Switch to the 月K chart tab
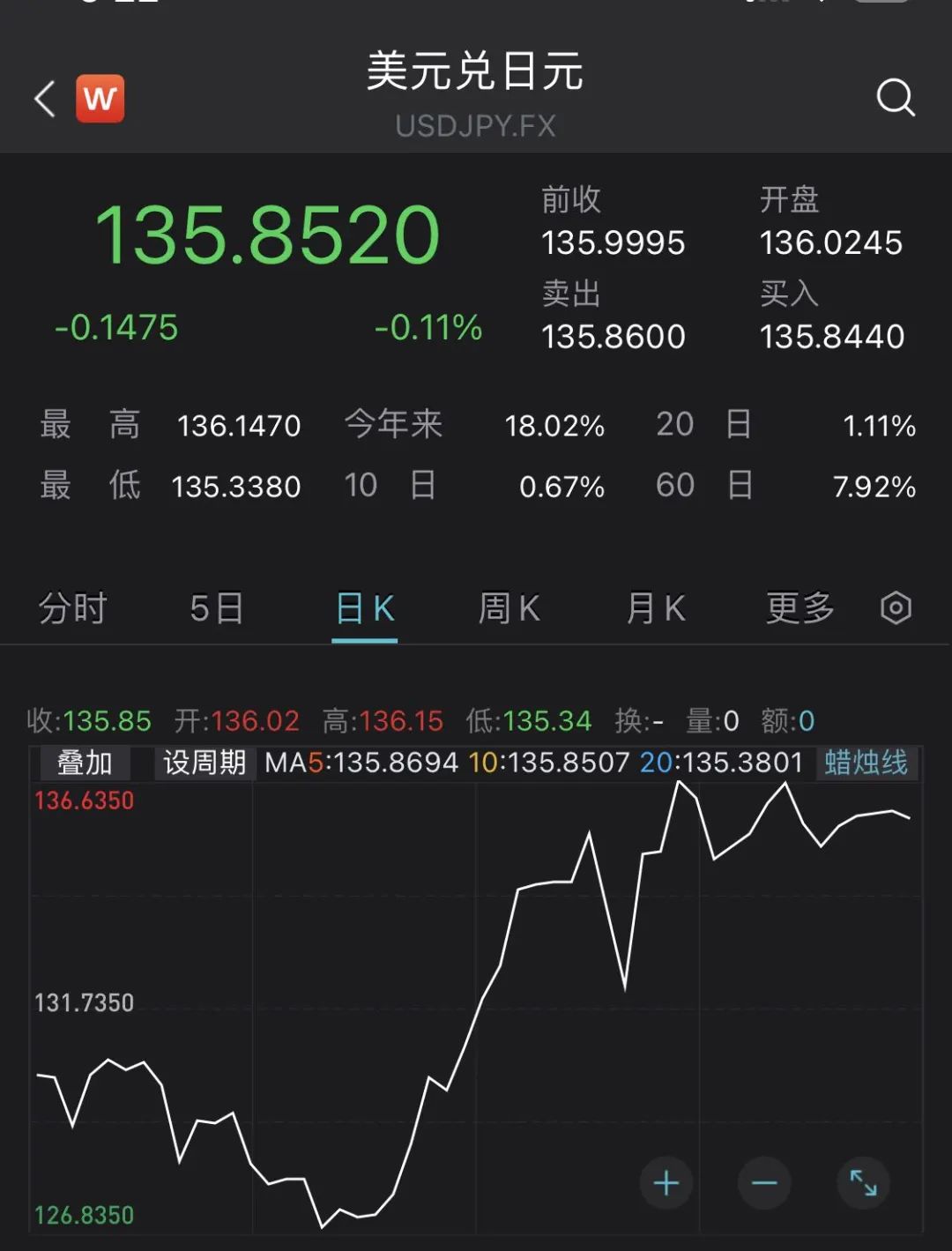 (x=655, y=608)
